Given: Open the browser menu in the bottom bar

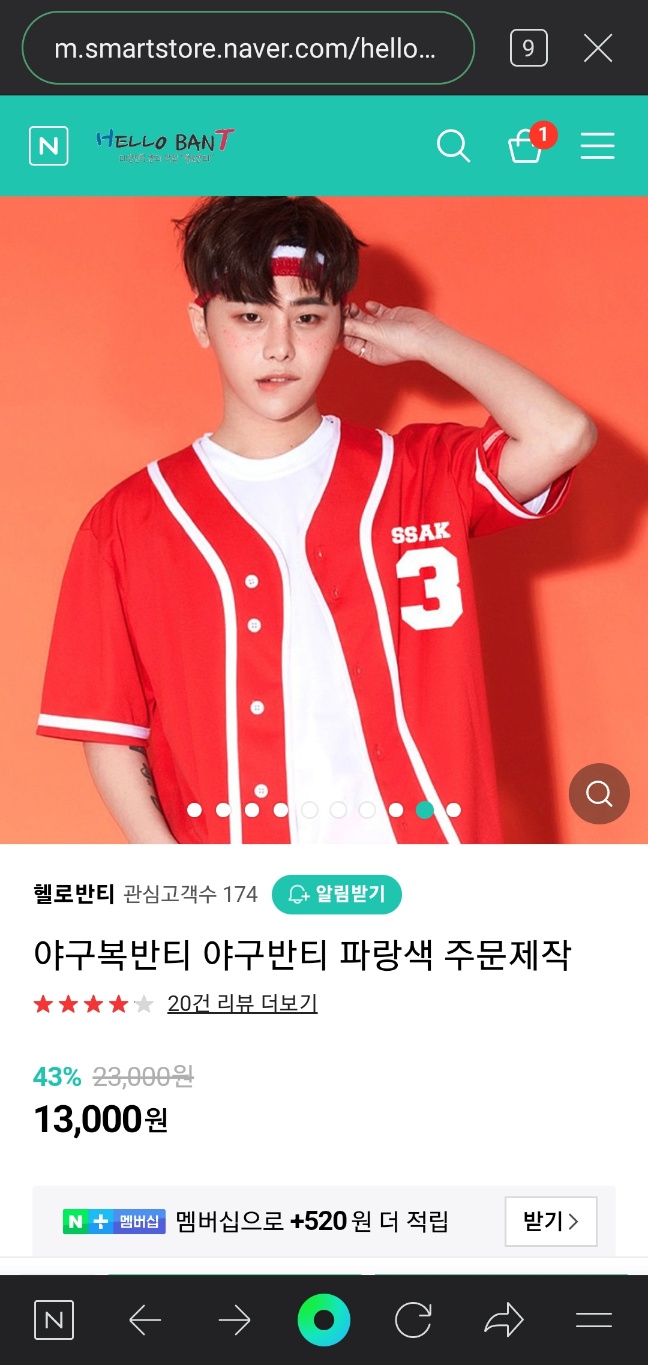Looking at the screenshot, I should [593, 1321].
